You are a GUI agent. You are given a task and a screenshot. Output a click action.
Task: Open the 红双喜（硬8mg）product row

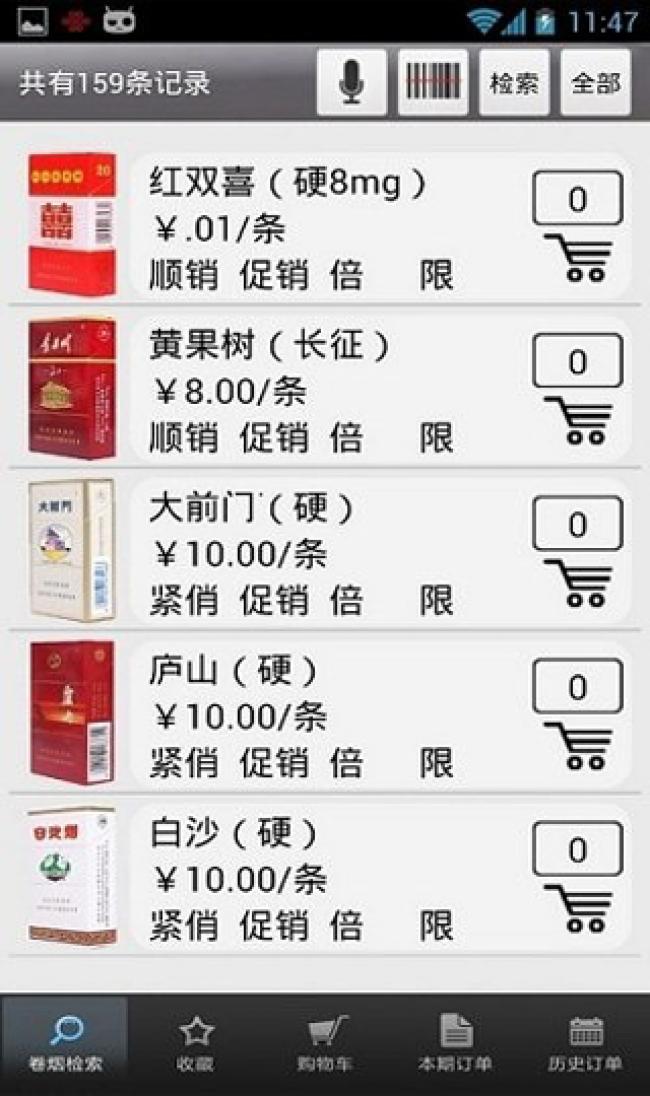click(x=320, y=225)
